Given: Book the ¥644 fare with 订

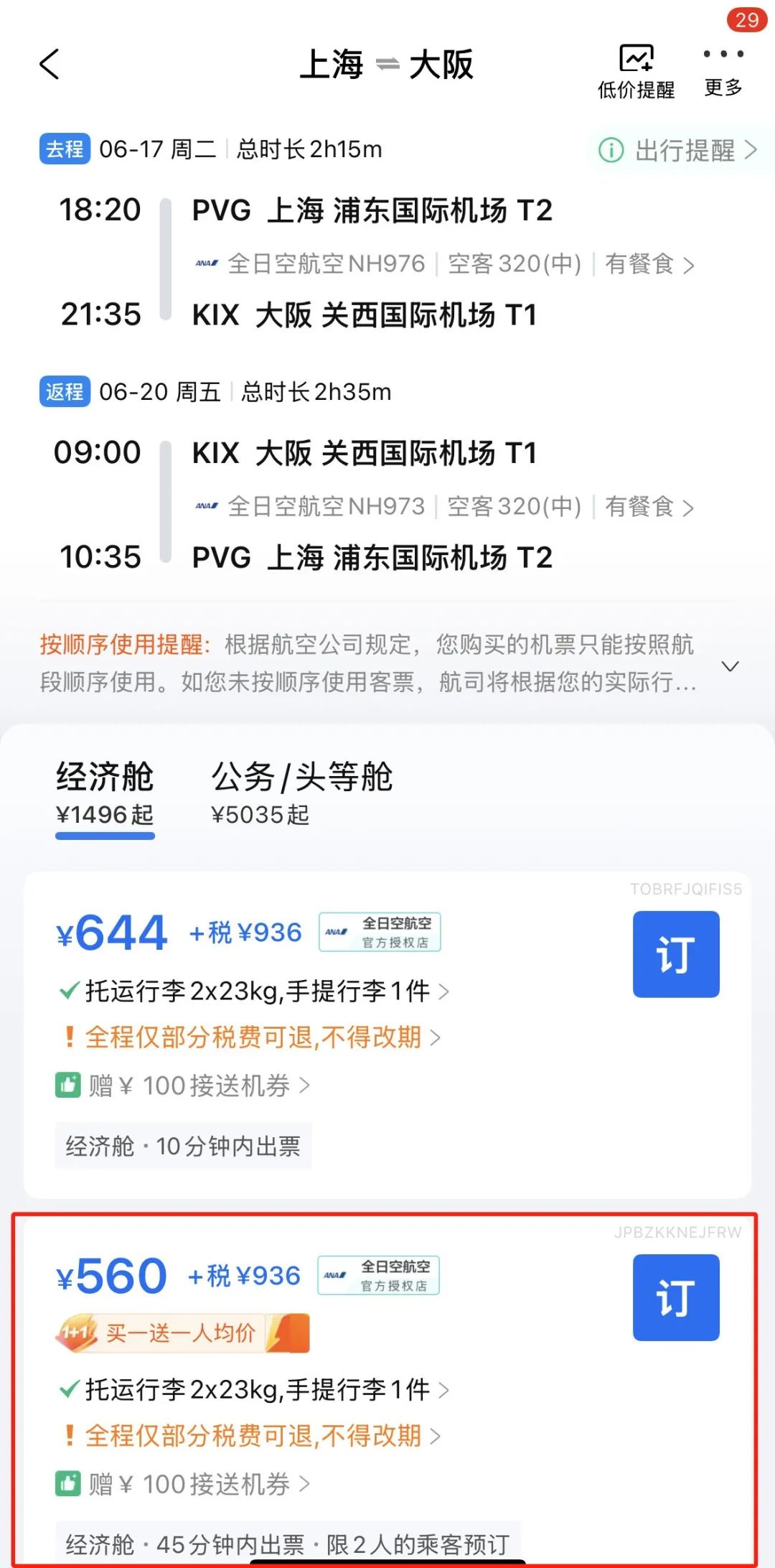Looking at the screenshot, I should pyautogui.click(x=676, y=954).
